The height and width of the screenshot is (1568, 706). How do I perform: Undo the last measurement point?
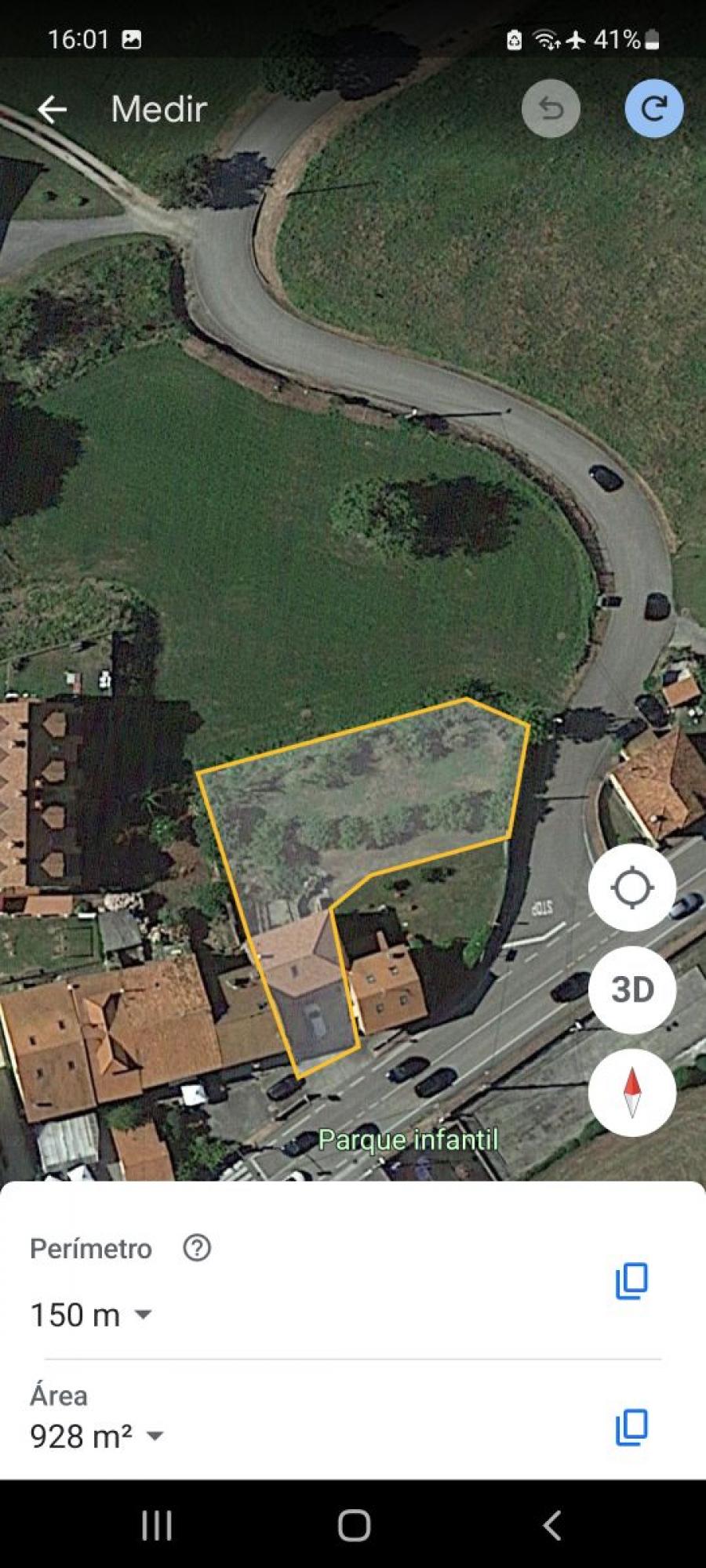pos(551,108)
